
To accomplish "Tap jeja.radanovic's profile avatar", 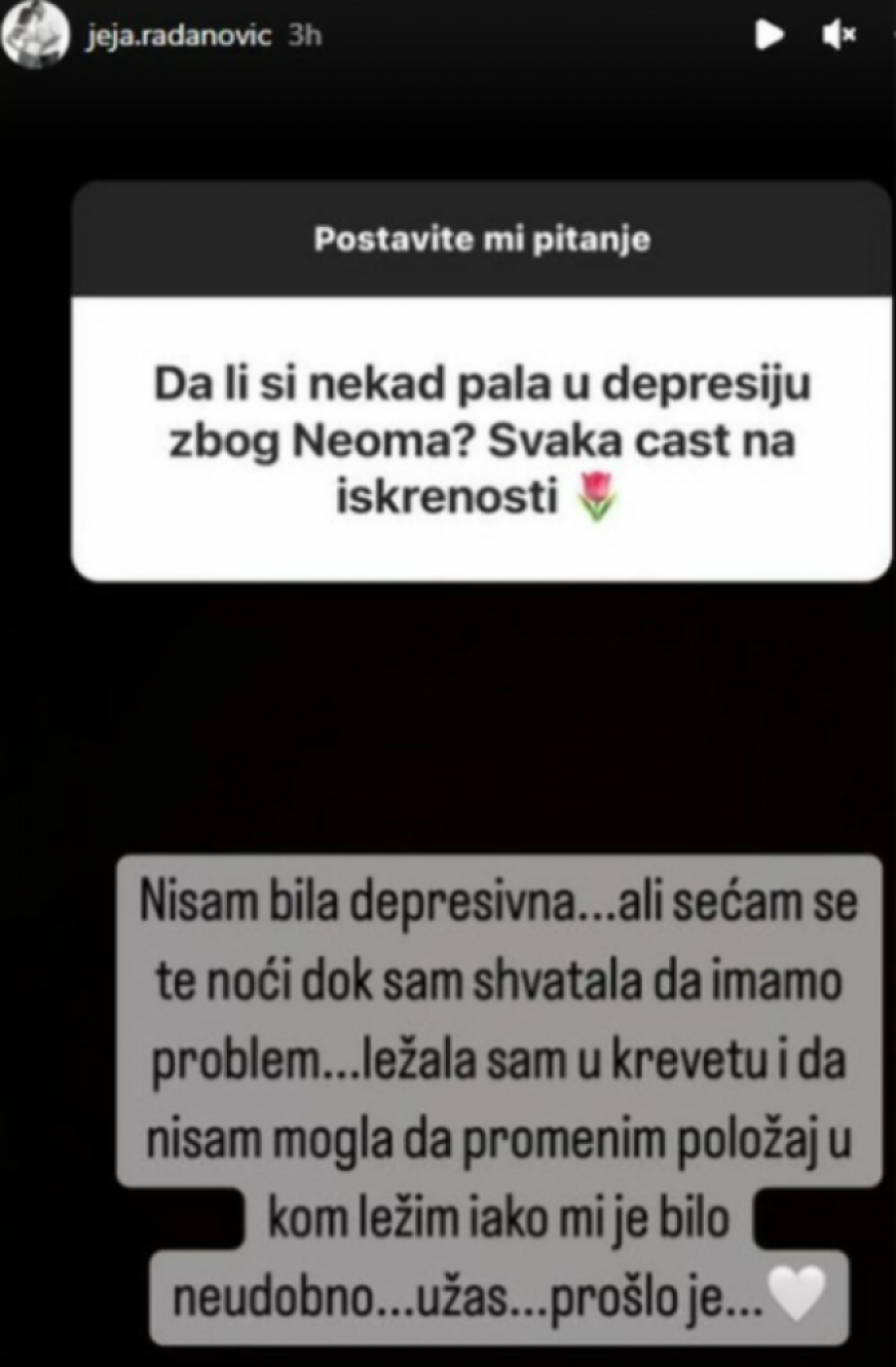I will click(x=32, y=35).
